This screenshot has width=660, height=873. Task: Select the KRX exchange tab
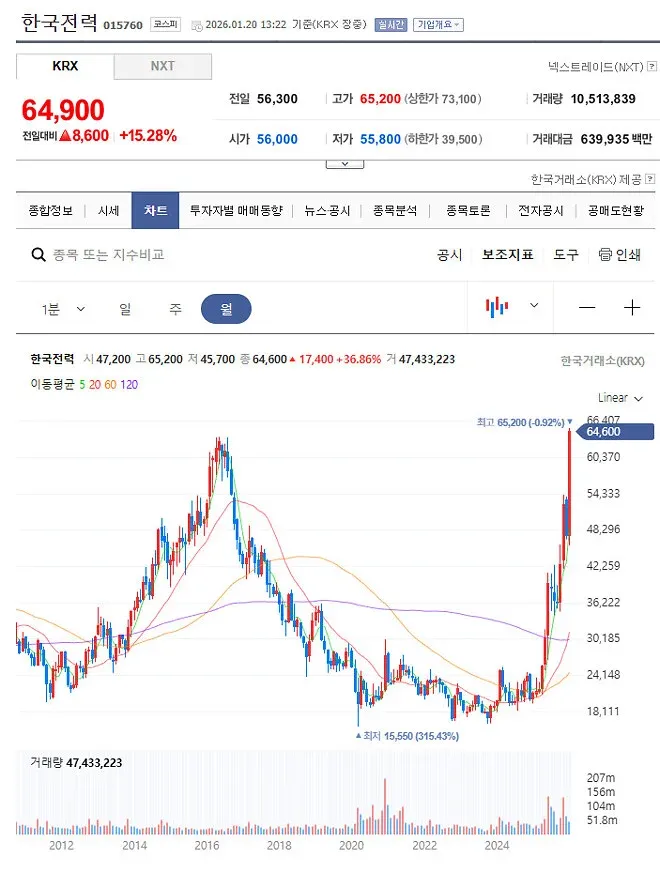coord(65,66)
